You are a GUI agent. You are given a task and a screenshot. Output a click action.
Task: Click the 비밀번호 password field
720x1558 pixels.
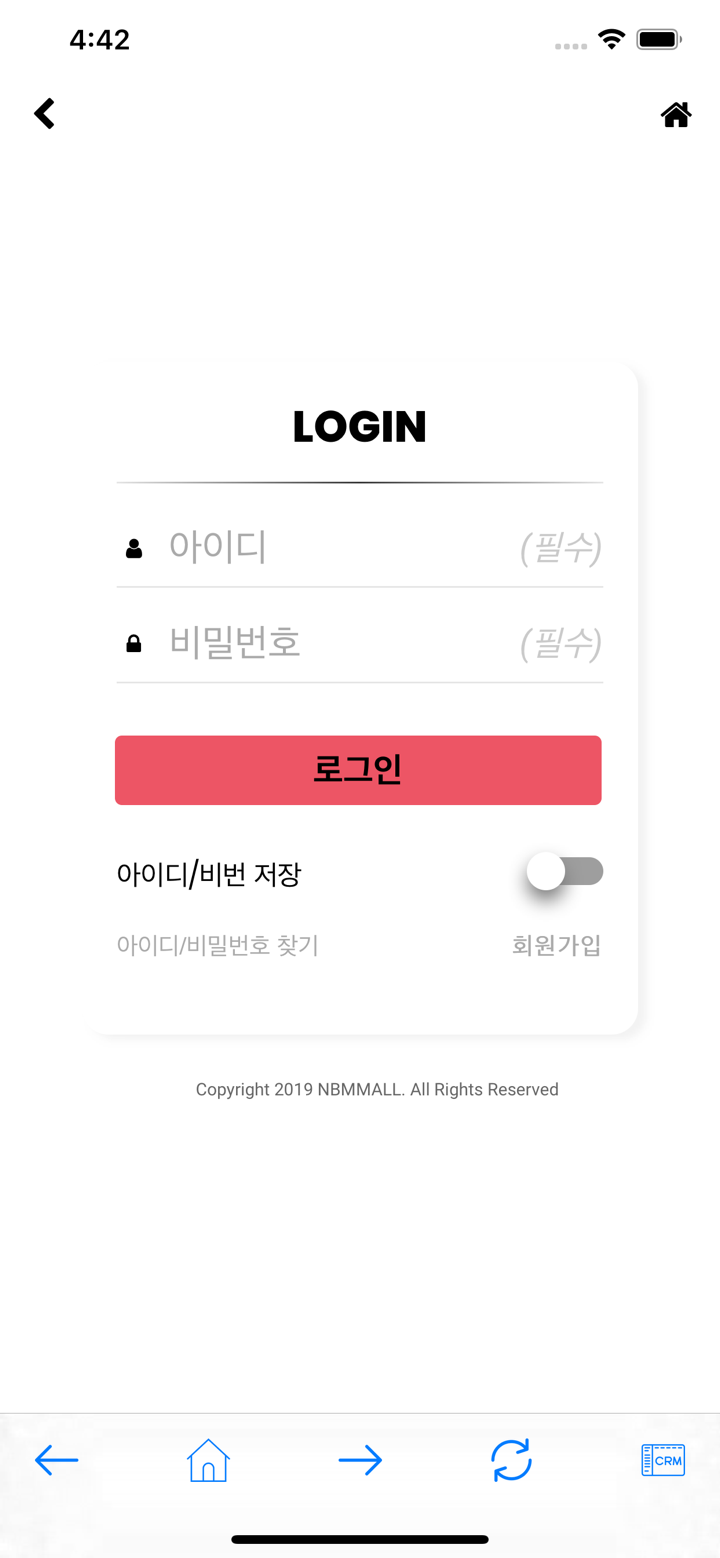click(x=330, y=643)
